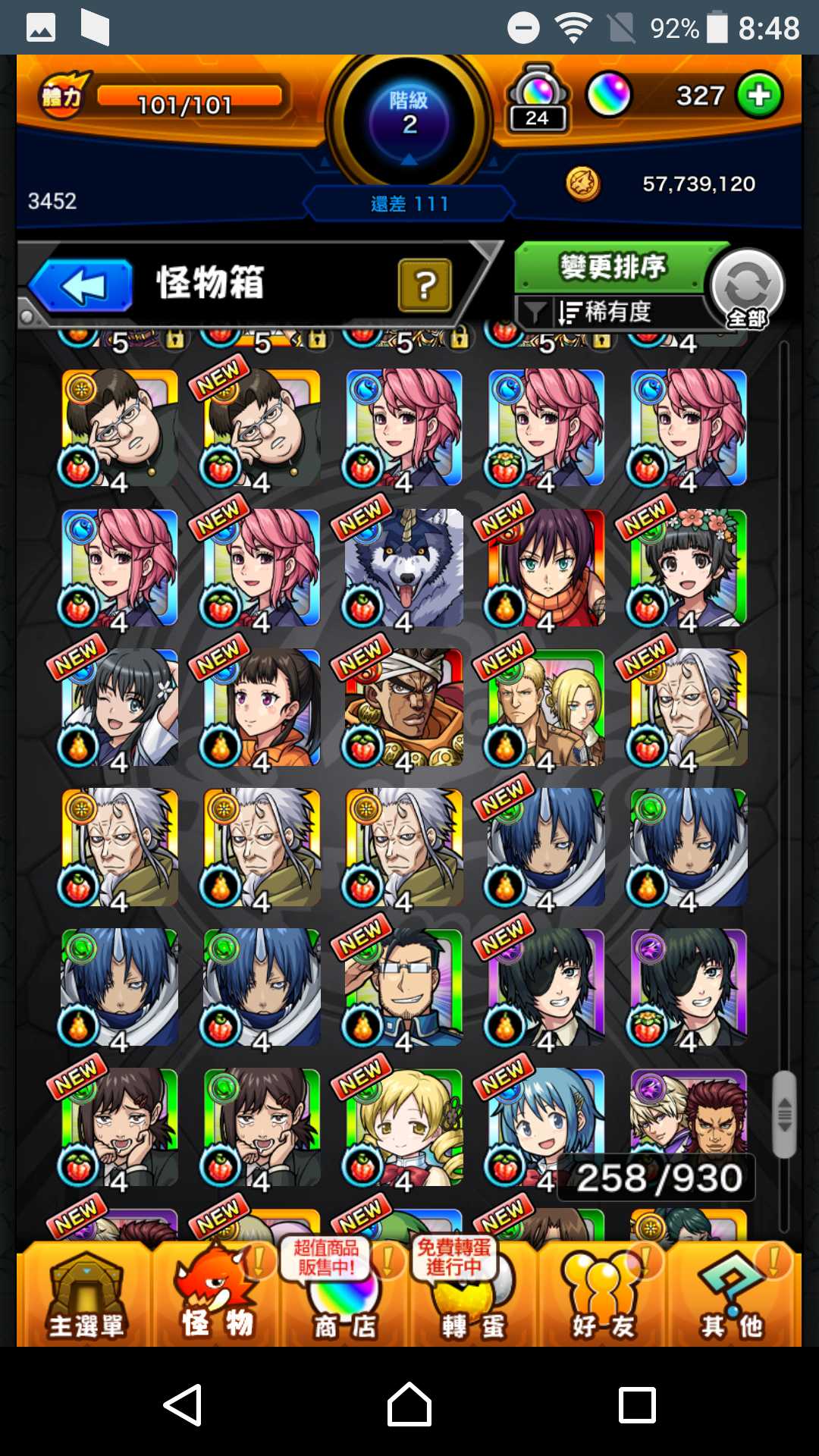Select the NEW blonde drill-hair girl

pyautogui.click(x=403, y=1127)
